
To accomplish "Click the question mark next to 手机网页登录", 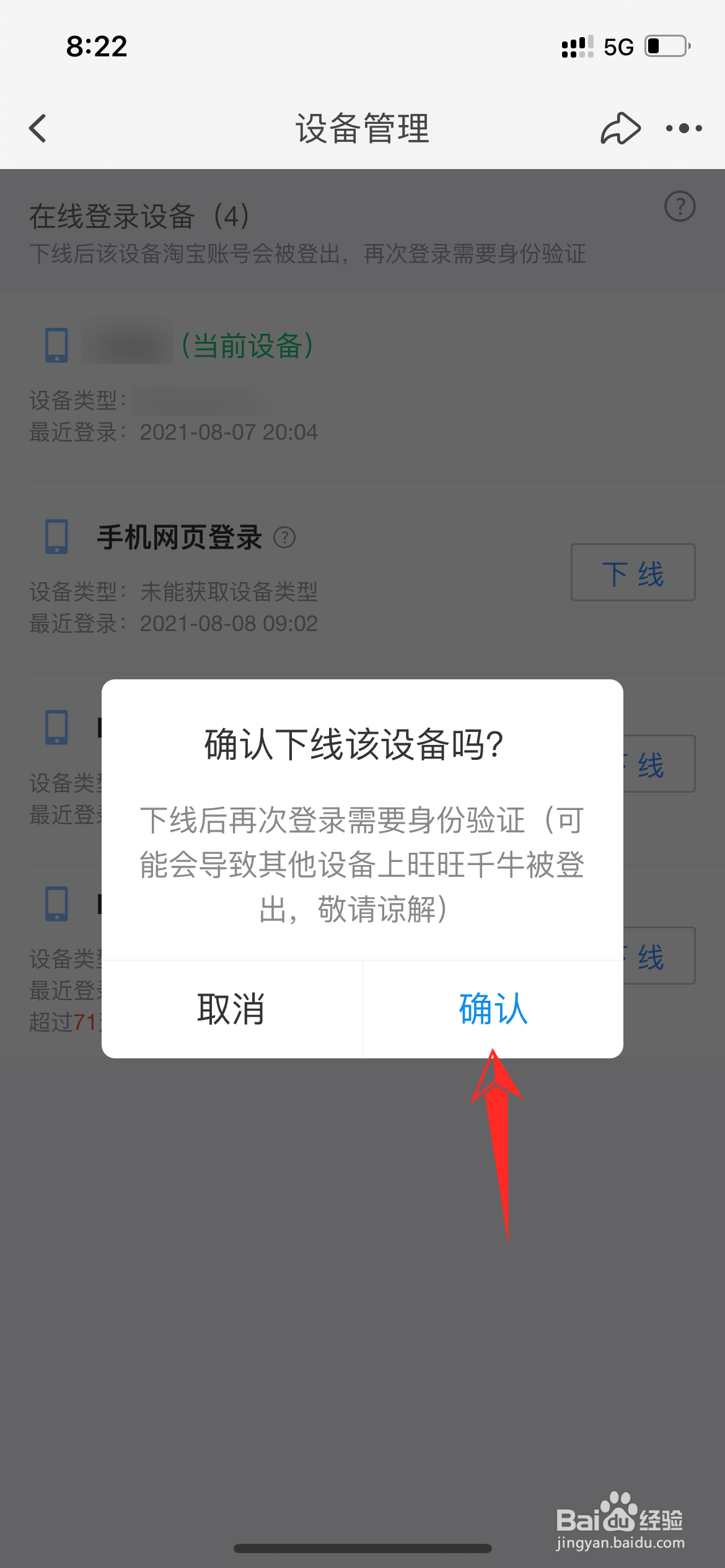I will coord(286,539).
